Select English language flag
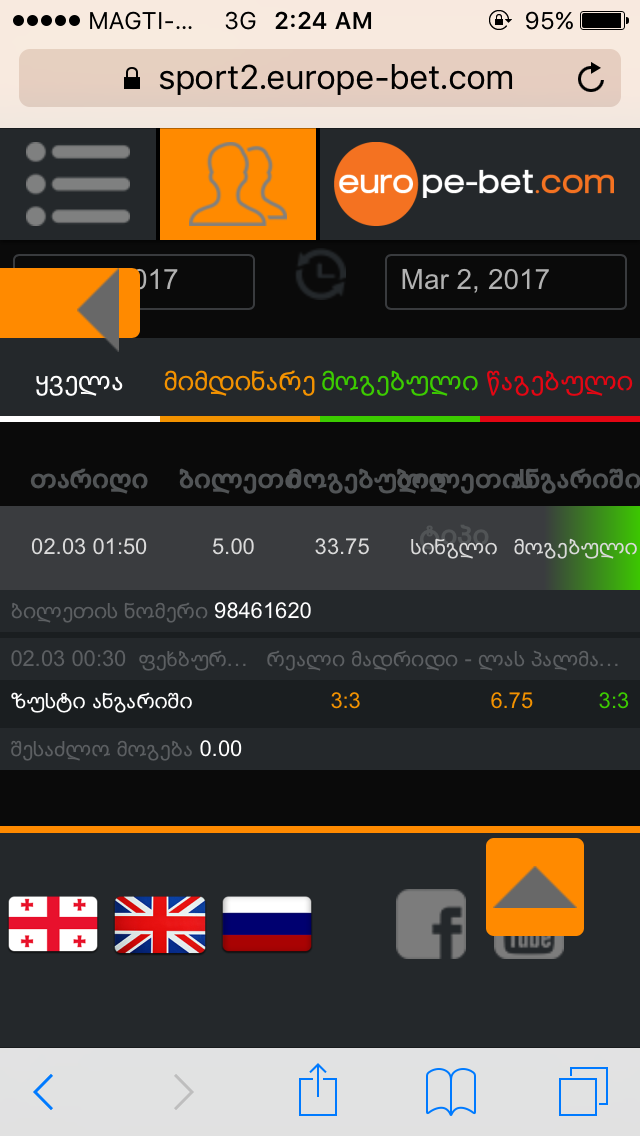 click(160, 924)
